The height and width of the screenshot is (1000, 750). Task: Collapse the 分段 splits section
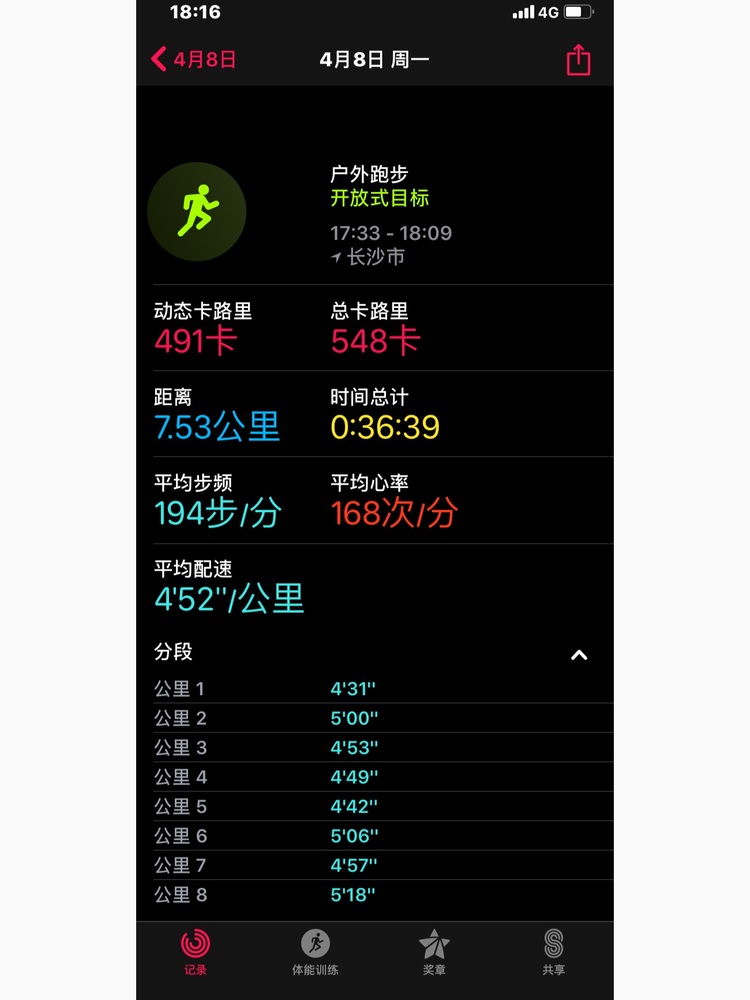579,655
